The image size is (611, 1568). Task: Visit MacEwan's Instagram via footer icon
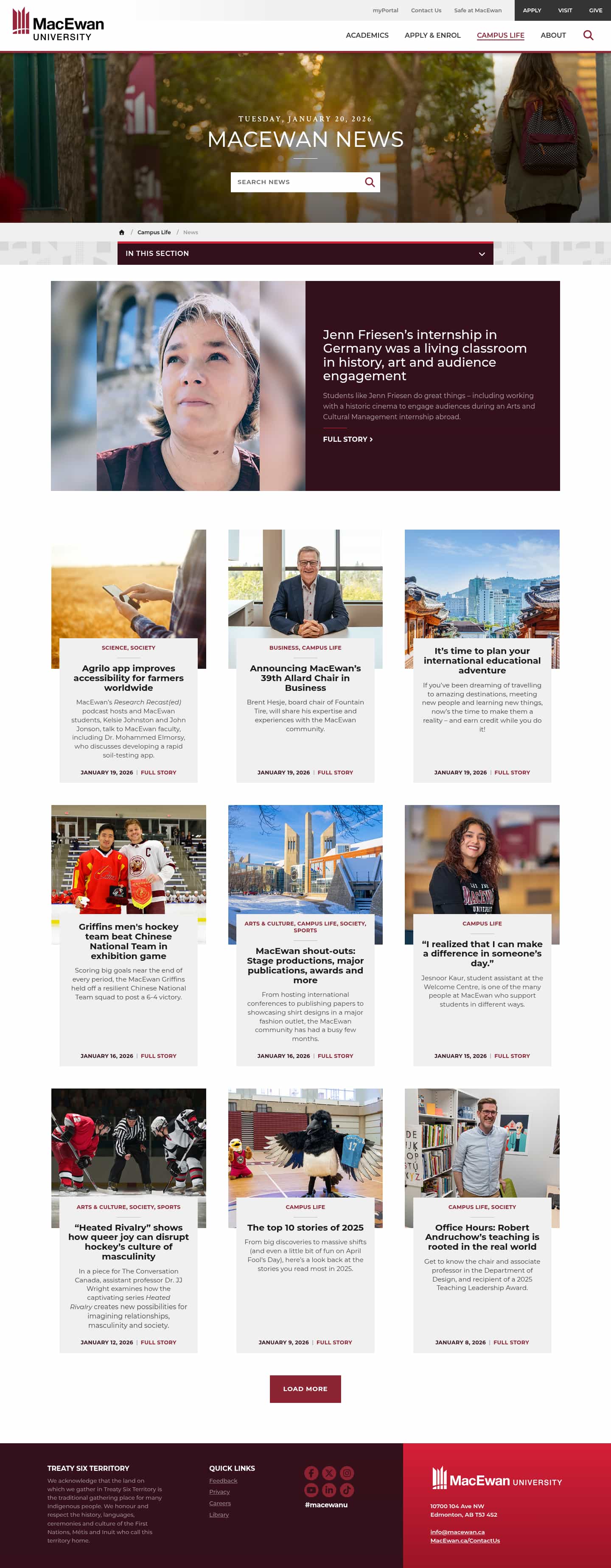(x=347, y=1473)
